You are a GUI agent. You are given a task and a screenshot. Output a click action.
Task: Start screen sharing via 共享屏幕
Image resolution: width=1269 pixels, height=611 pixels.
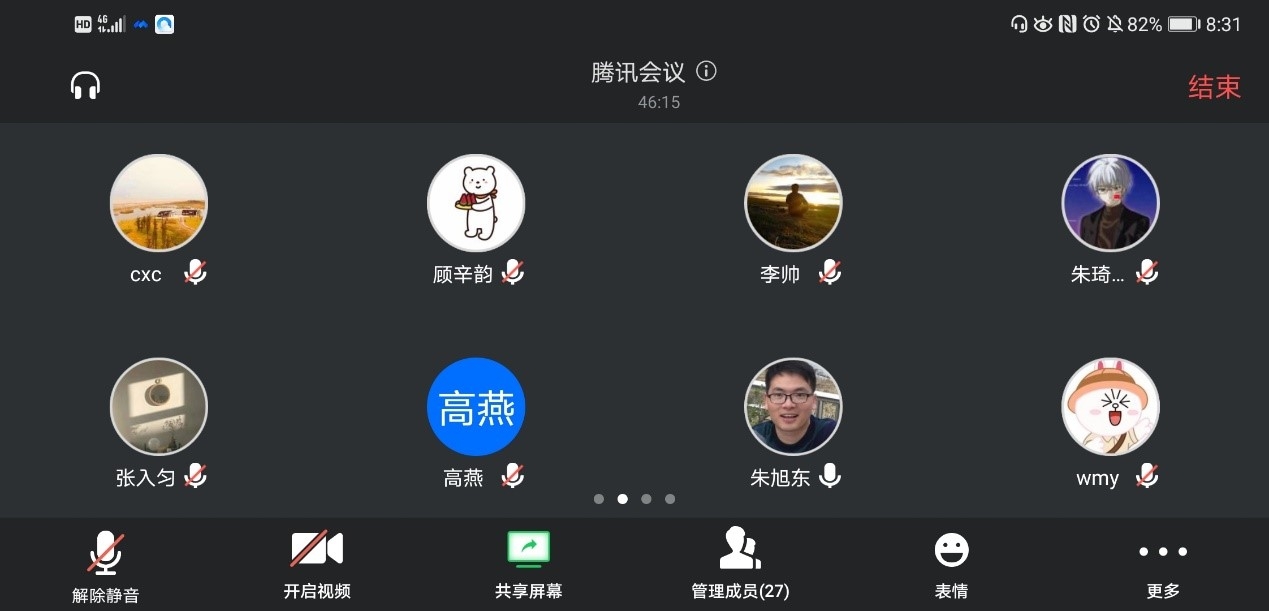[x=528, y=565]
